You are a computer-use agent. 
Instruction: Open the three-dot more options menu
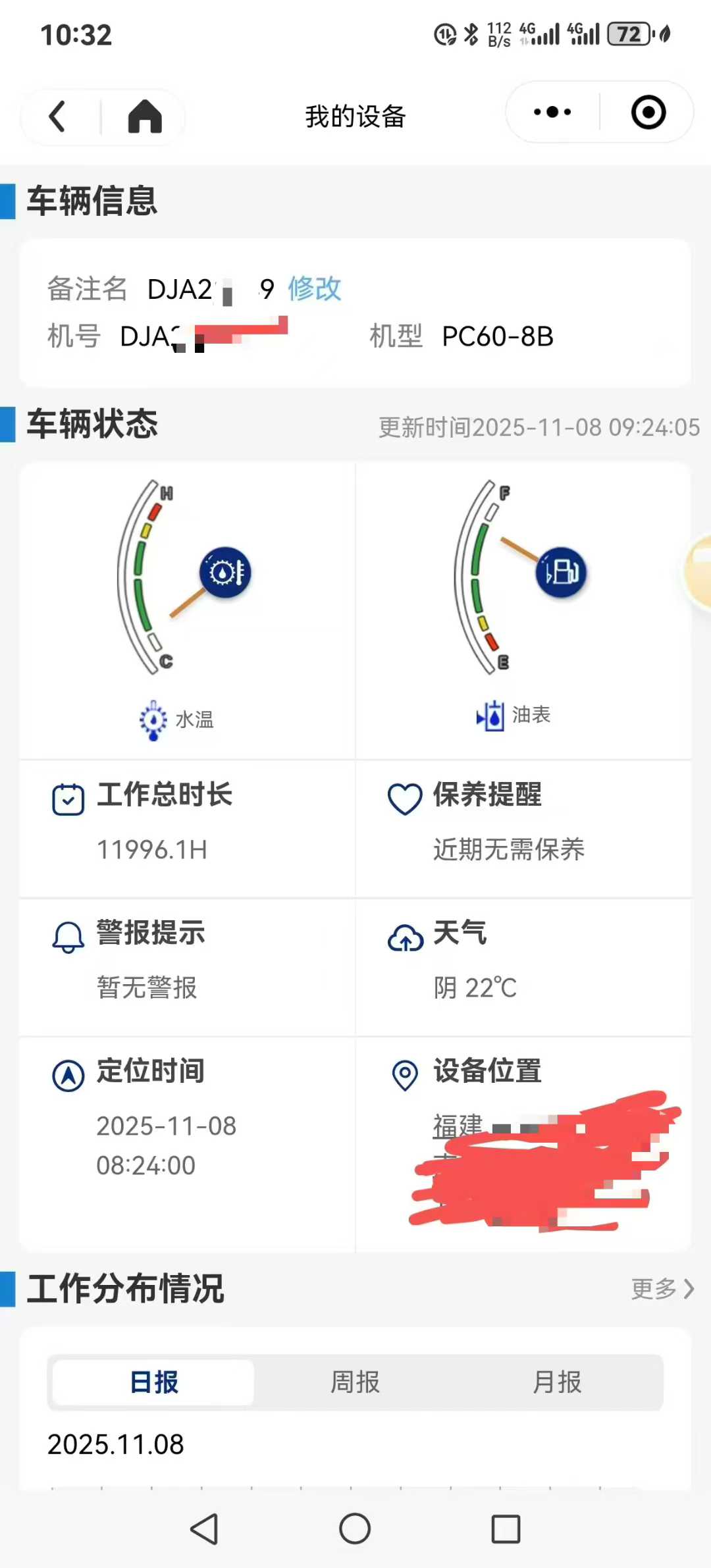click(550, 113)
